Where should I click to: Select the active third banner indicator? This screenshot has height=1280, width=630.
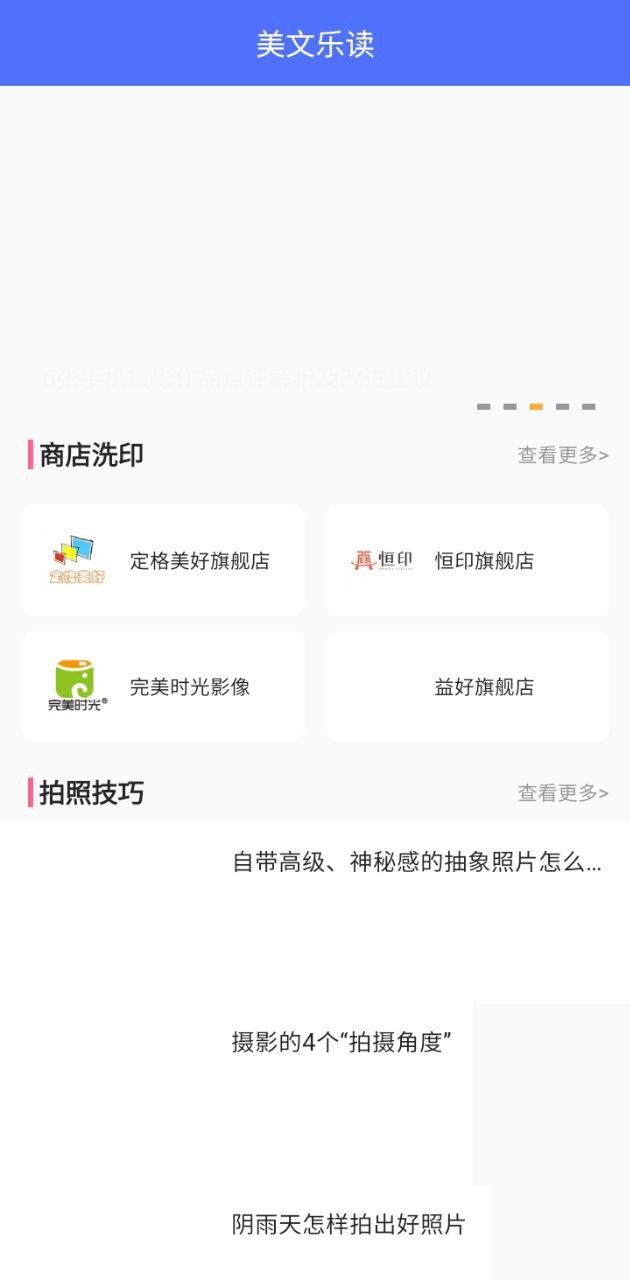point(536,407)
